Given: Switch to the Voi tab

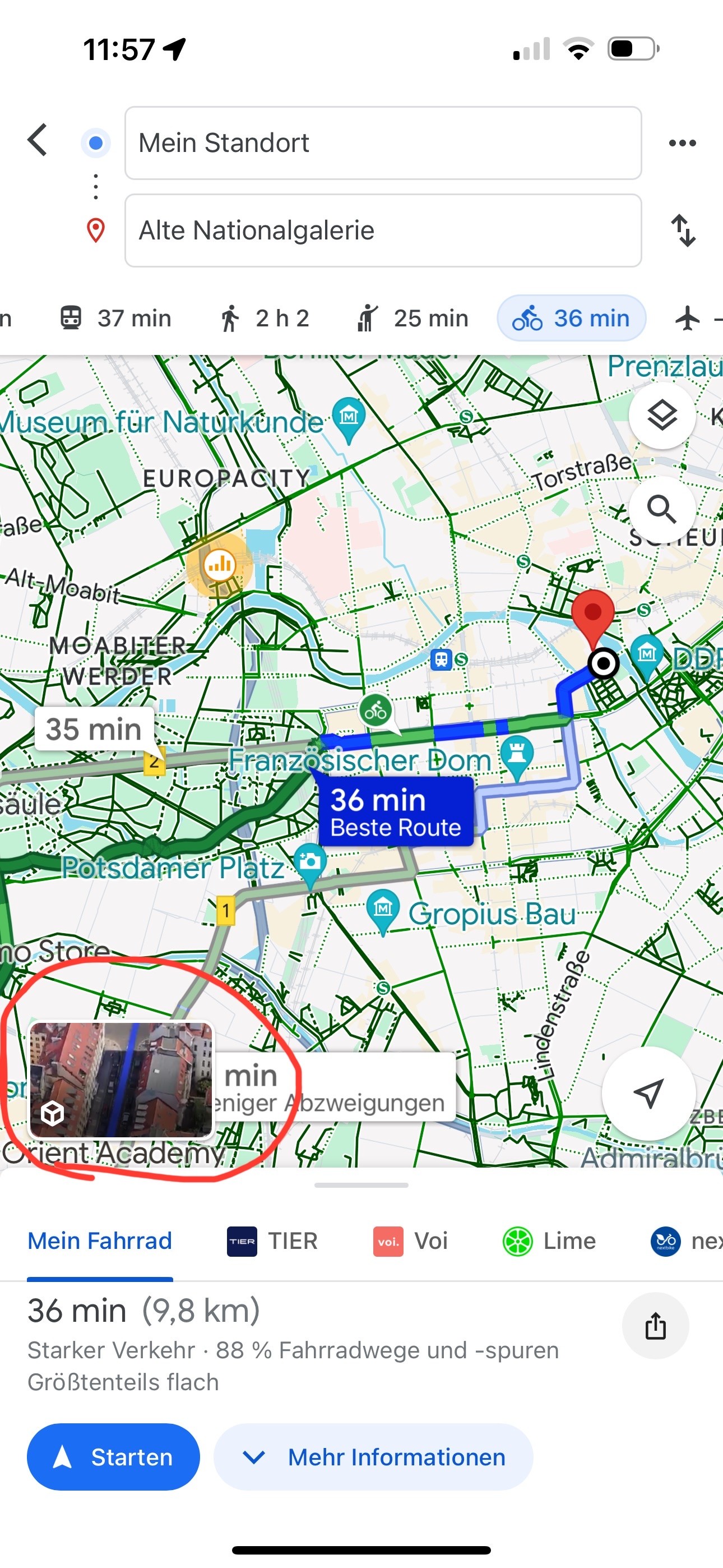Looking at the screenshot, I should click(x=411, y=1240).
